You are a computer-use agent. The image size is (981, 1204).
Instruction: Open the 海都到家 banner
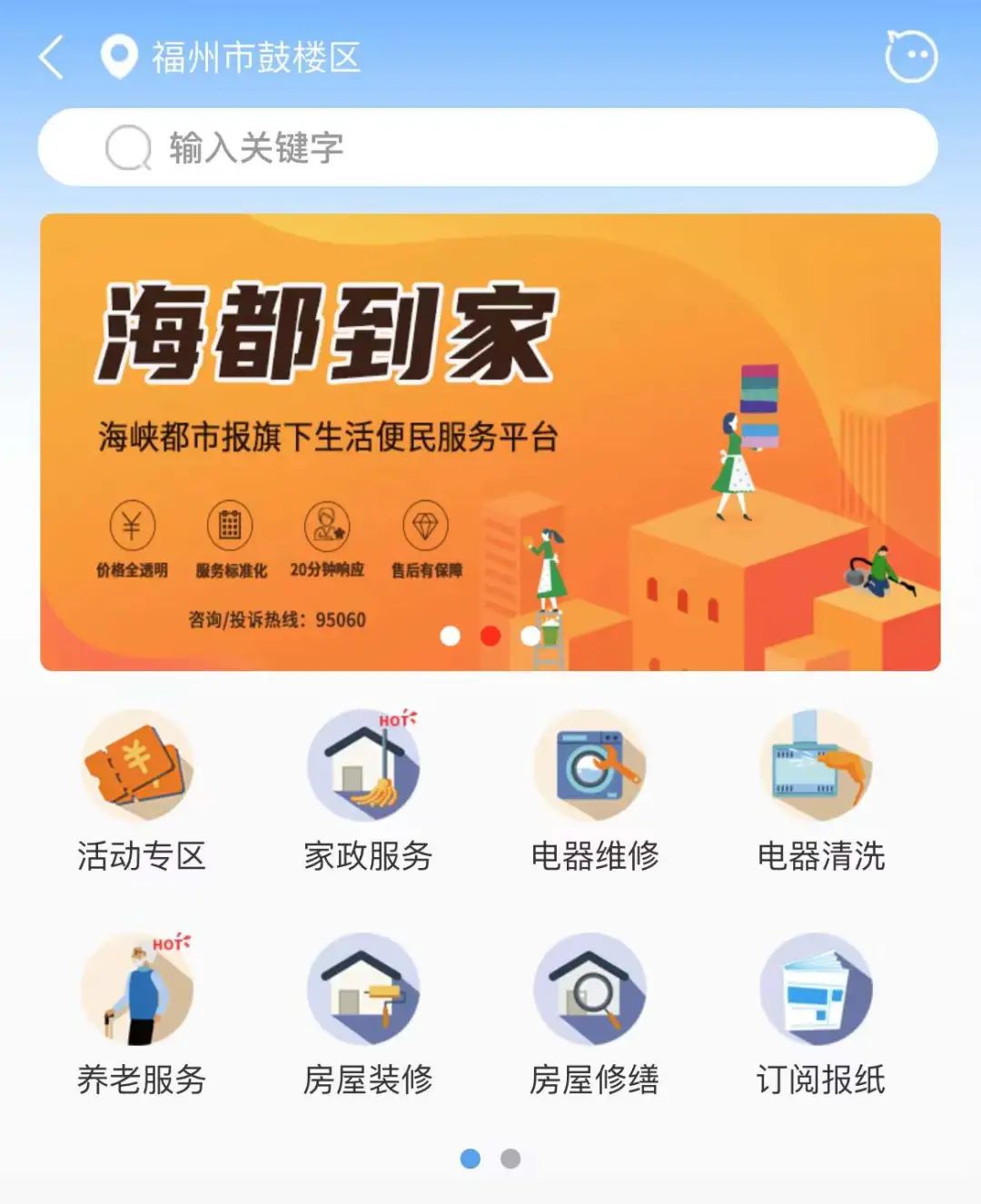point(490,442)
